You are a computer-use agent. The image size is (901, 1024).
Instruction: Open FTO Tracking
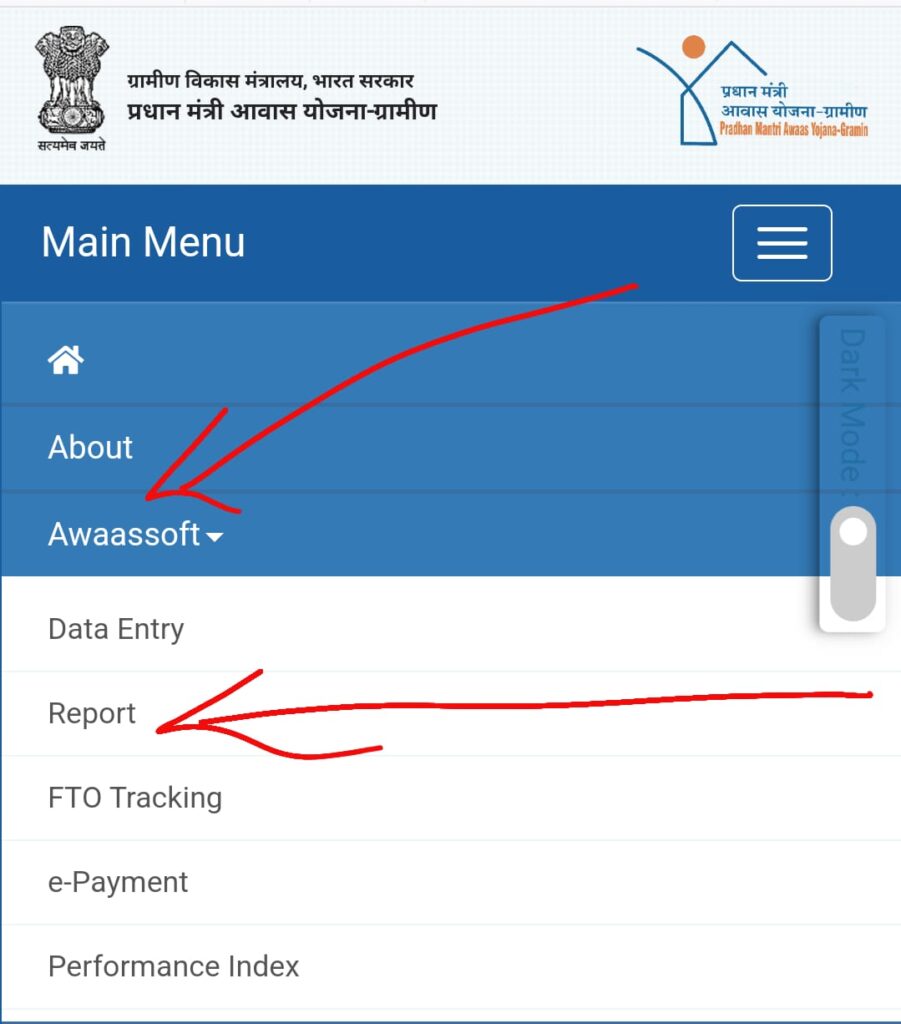coord(135,798)
